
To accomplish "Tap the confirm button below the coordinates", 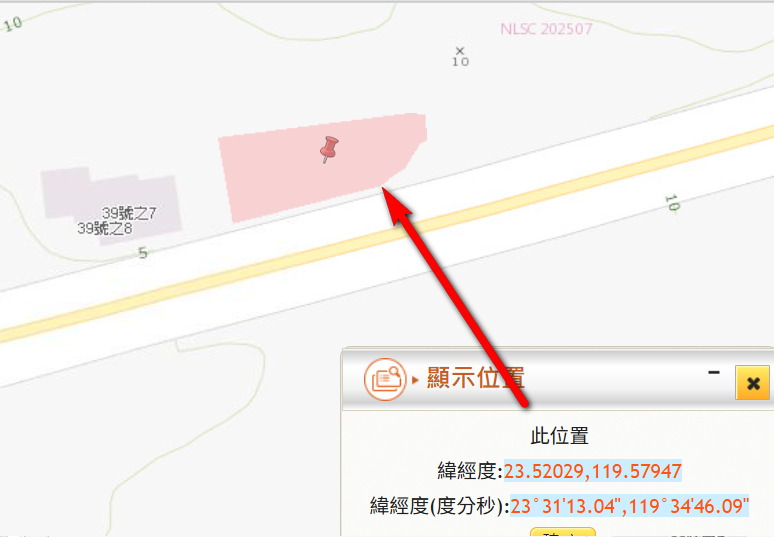I will click(562, 531).
